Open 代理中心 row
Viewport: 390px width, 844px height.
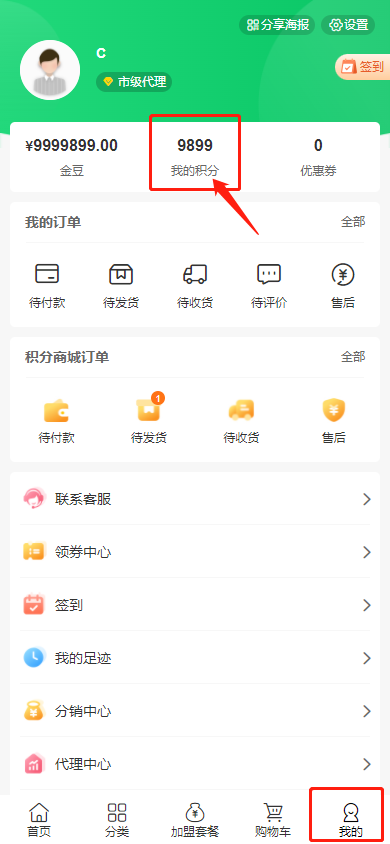pyautogui.click(x=195, y=764)
